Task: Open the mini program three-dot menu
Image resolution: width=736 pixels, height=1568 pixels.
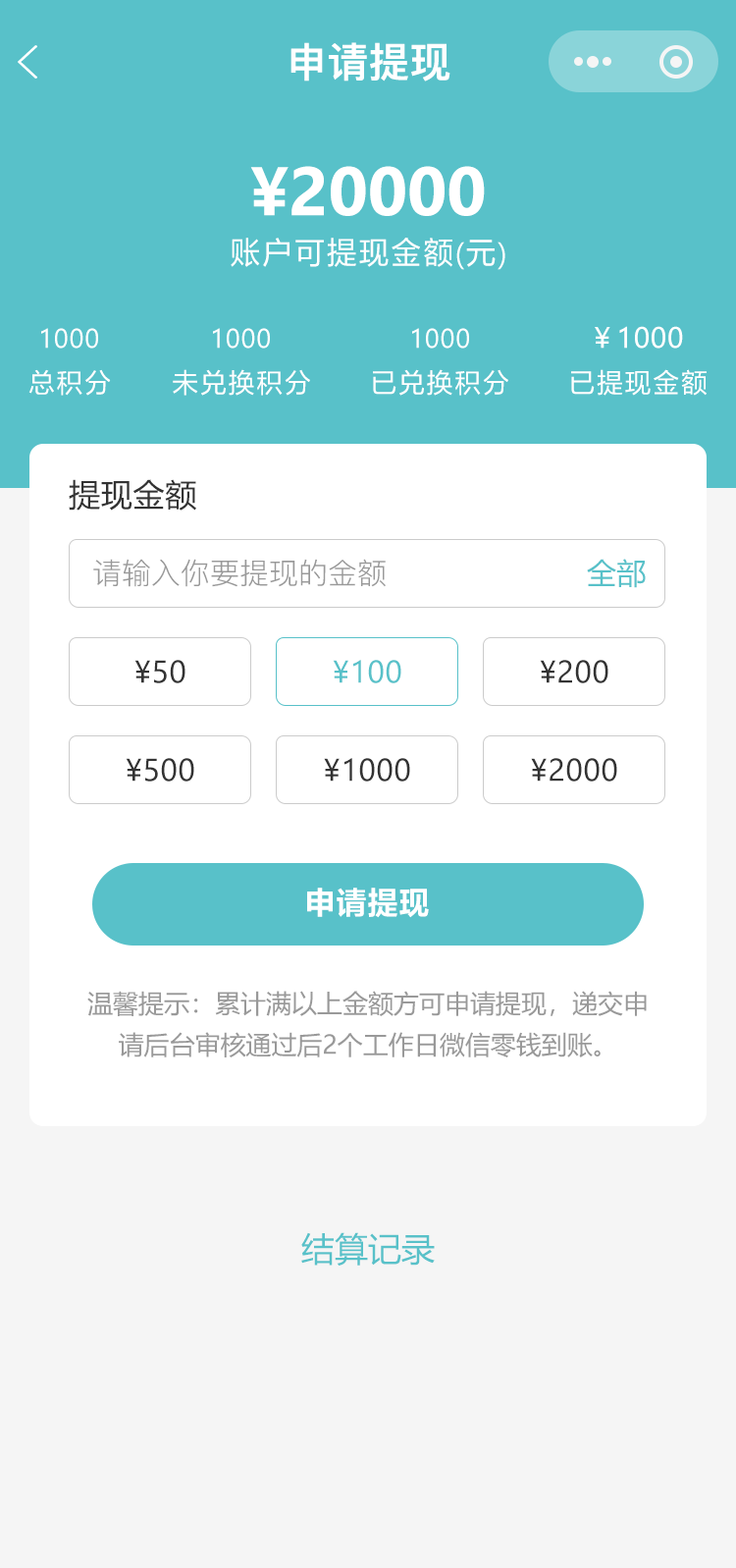Action: (593, 62)
